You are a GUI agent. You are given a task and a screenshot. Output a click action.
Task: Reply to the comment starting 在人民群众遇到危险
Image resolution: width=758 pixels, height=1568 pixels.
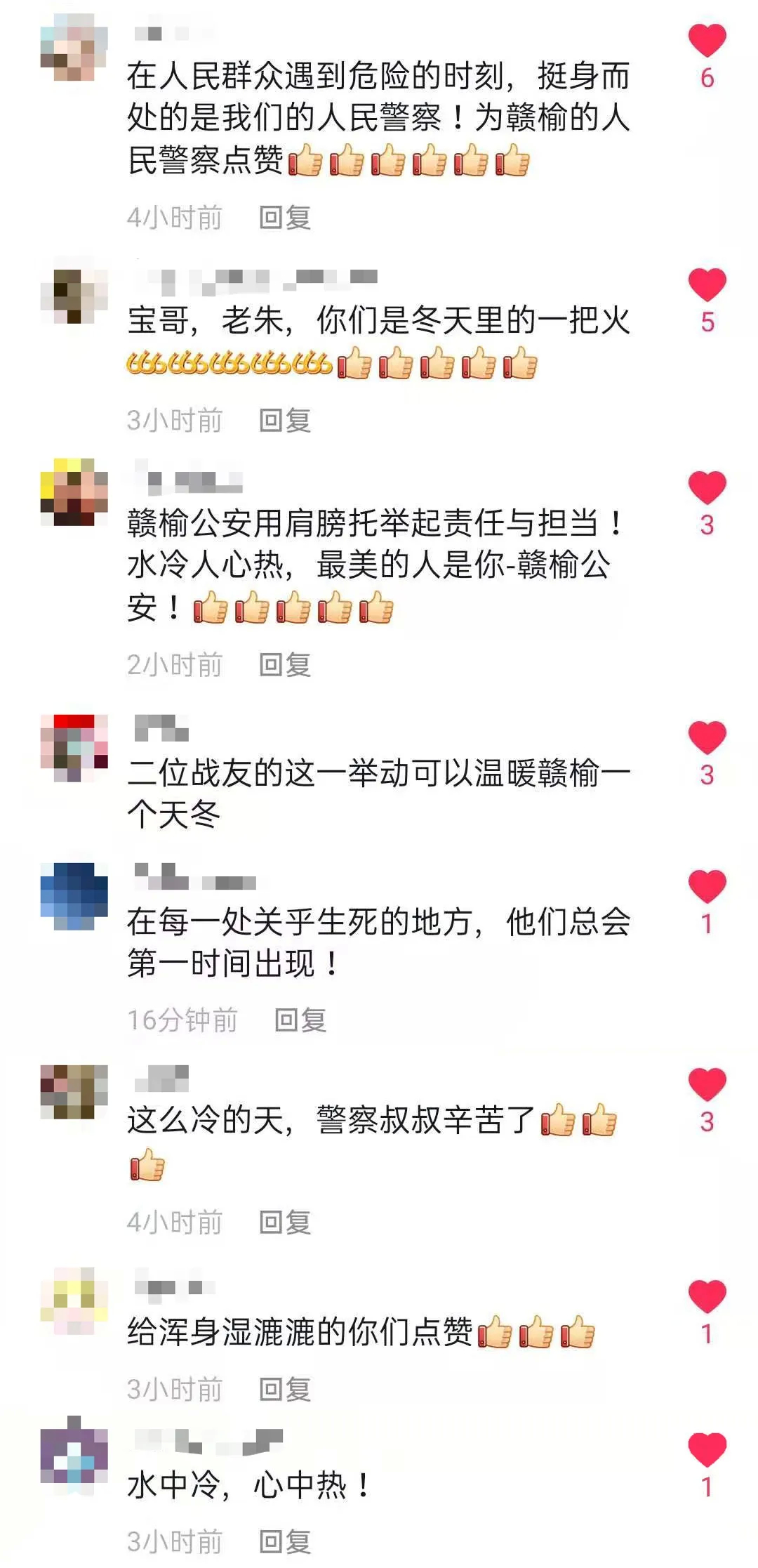(285, 218)
